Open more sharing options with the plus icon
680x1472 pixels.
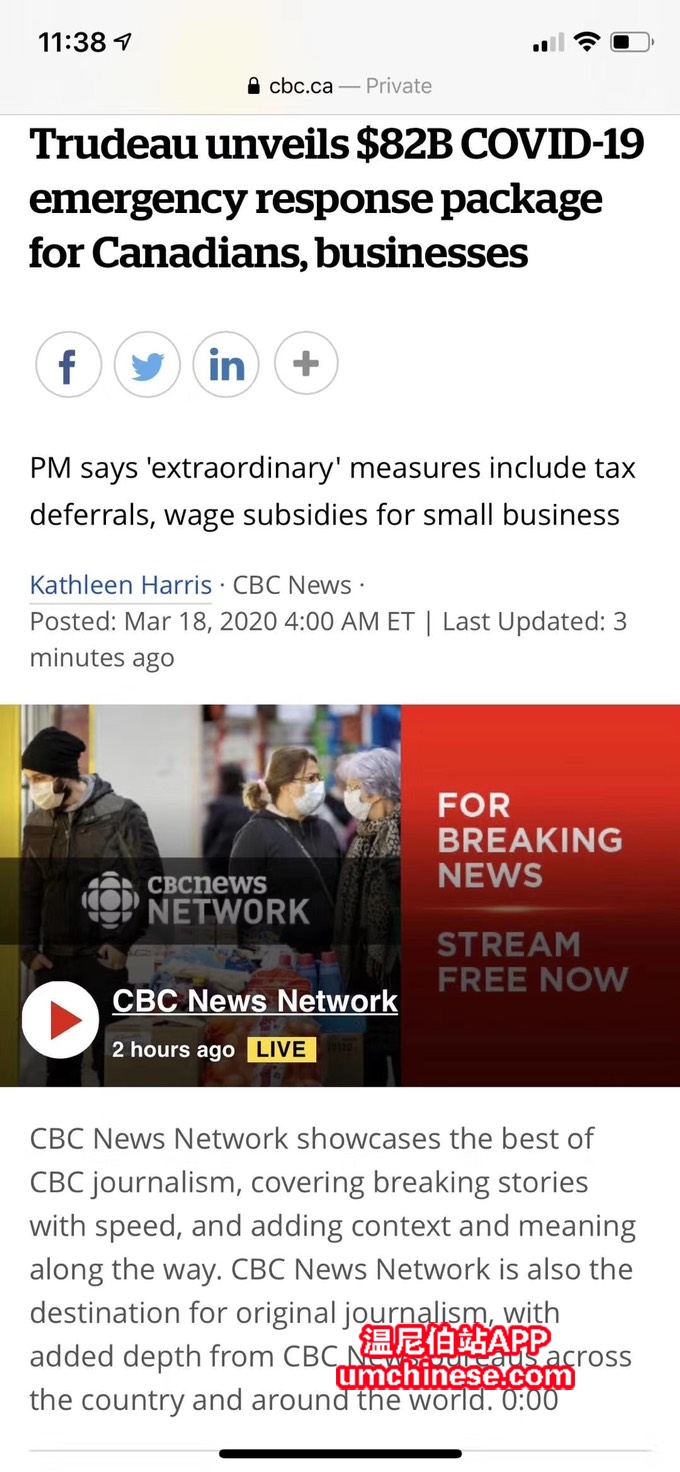tap(305, 365)
